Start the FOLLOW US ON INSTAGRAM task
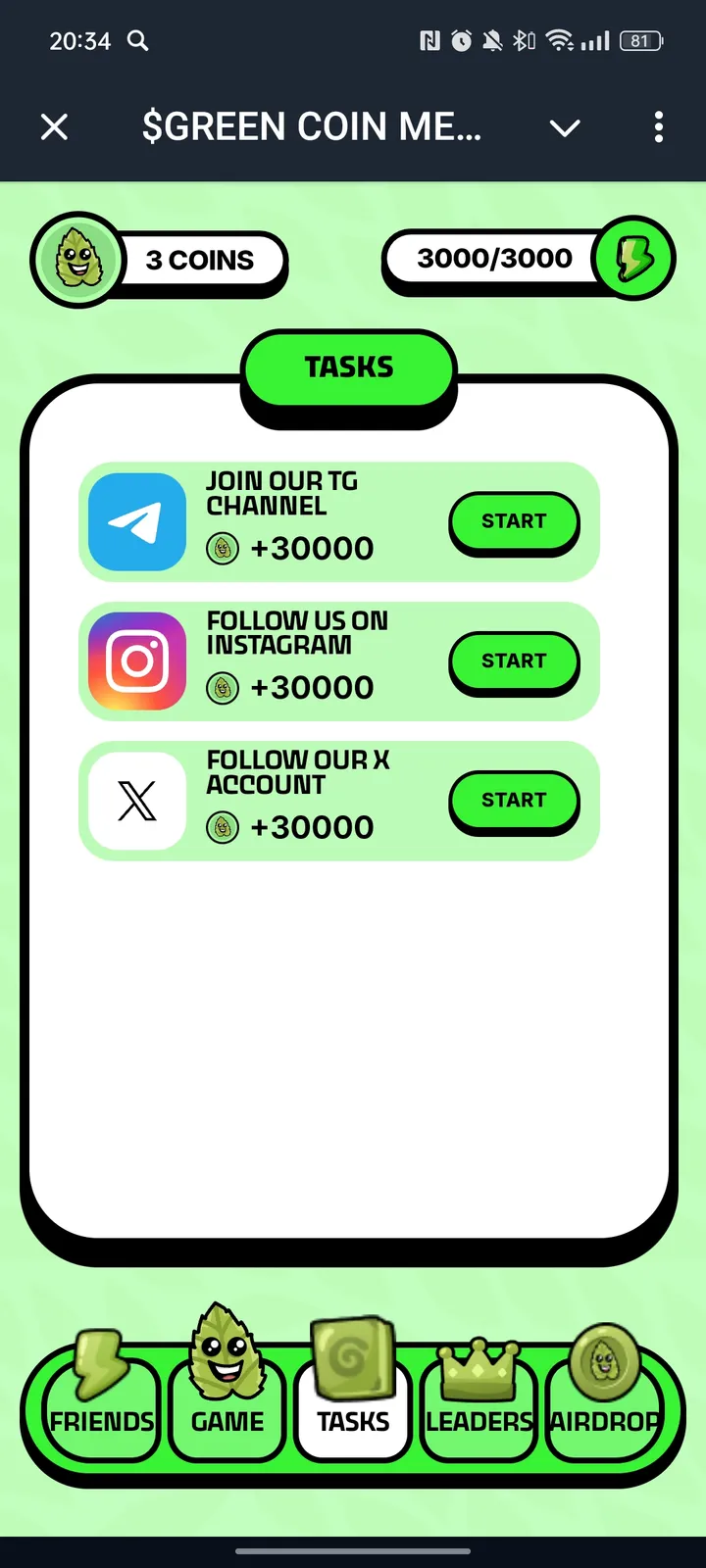The width and height of the screenshot is (706, 1568). [x=514, y=661]
